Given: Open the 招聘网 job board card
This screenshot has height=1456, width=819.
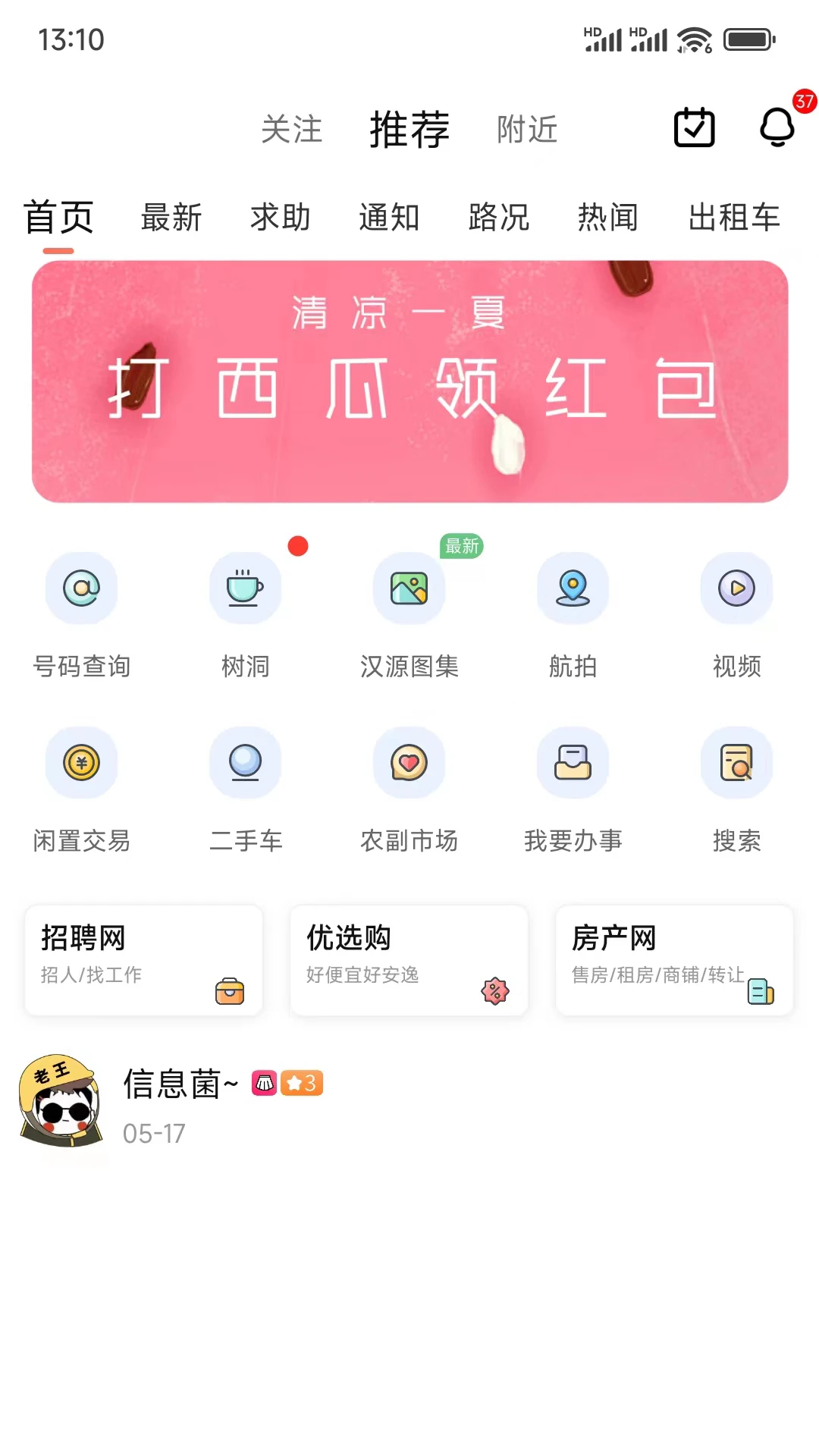Looking at the screenshot, I should click(143, 961).
